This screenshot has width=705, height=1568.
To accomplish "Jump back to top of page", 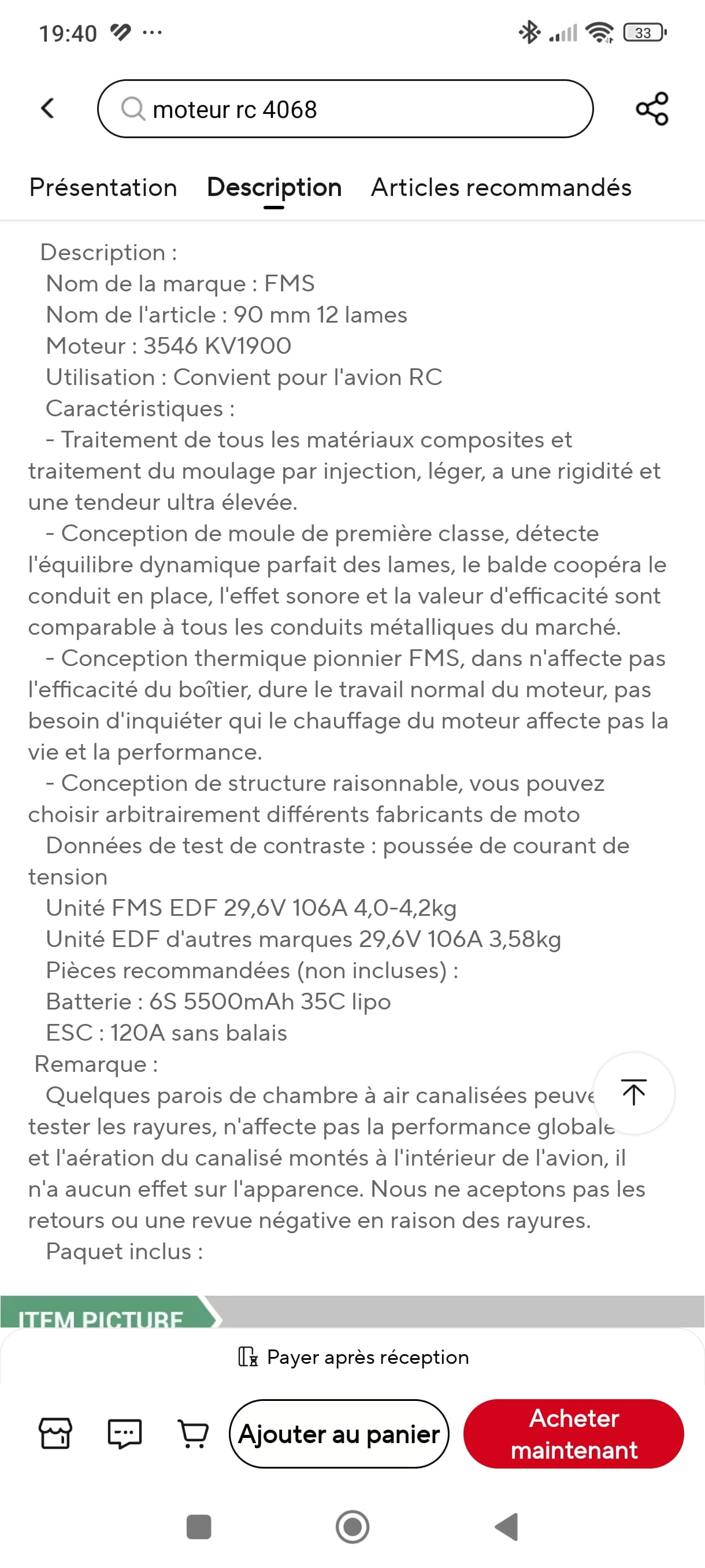I will (633, 1093).
